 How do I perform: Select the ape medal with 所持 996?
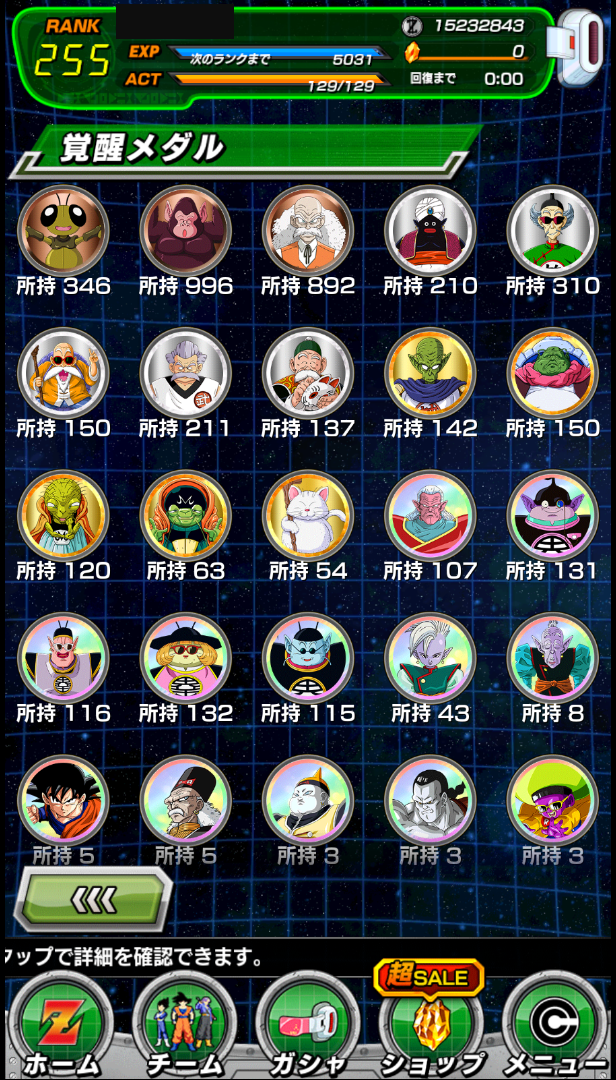[x=185, y=230]
